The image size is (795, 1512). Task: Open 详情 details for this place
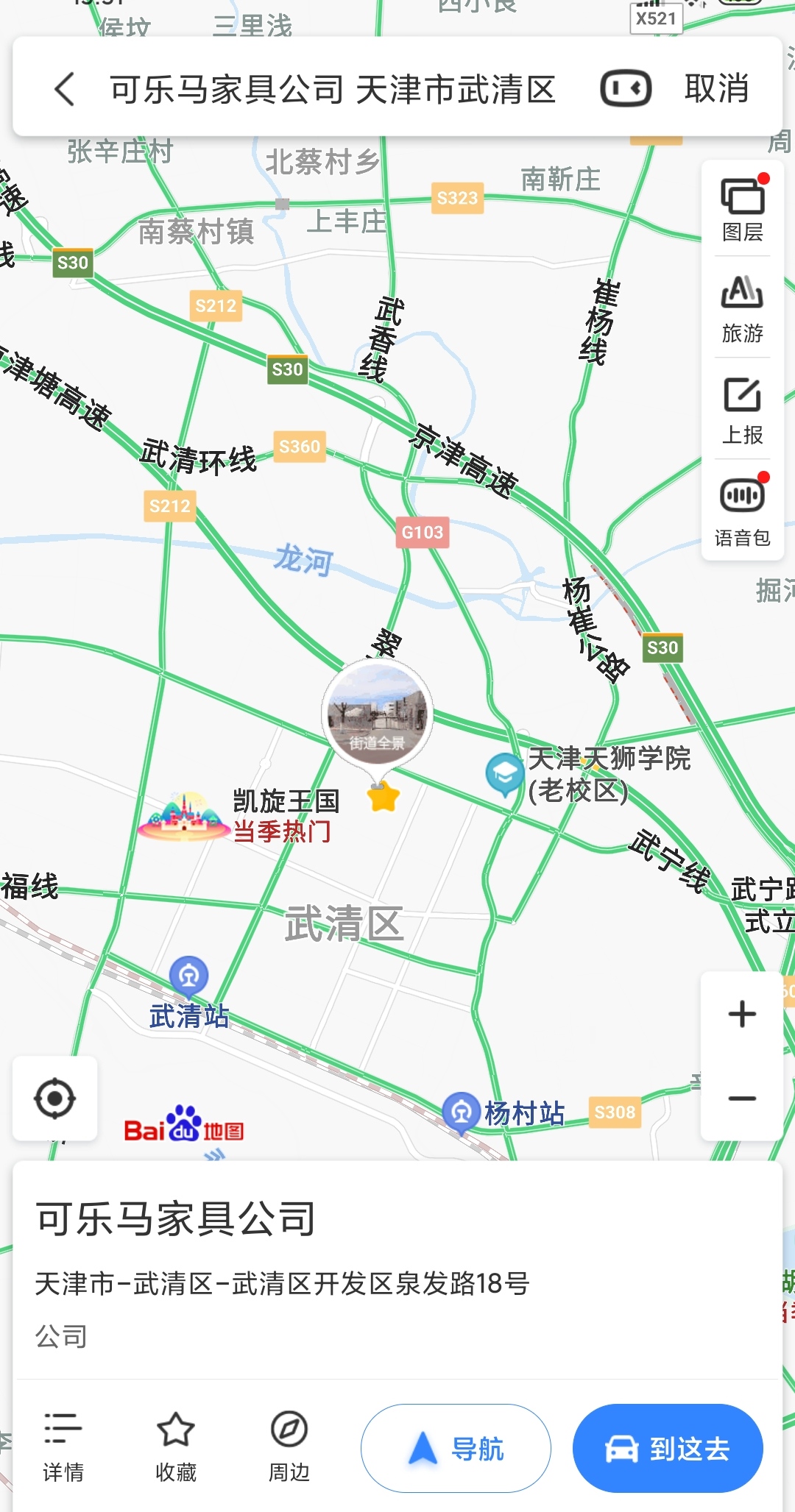[63, 1447]
